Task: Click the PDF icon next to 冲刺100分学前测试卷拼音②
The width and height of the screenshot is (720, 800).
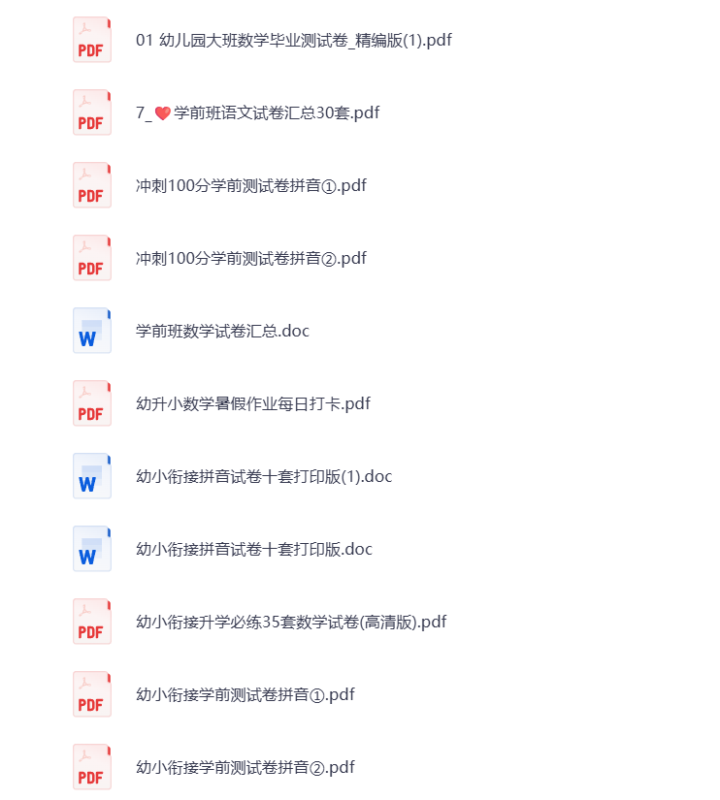Action: [x=91, y=257]
